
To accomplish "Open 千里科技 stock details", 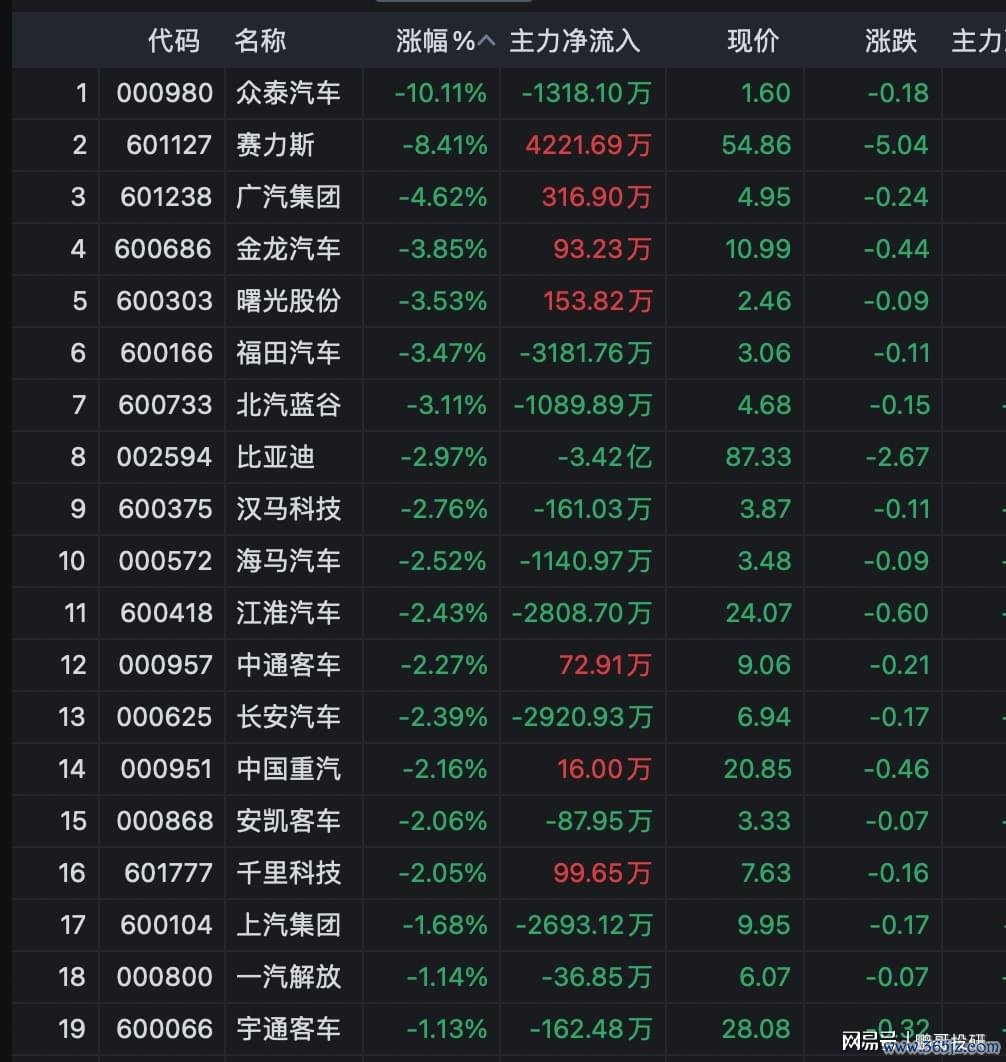I will point(509,873).
